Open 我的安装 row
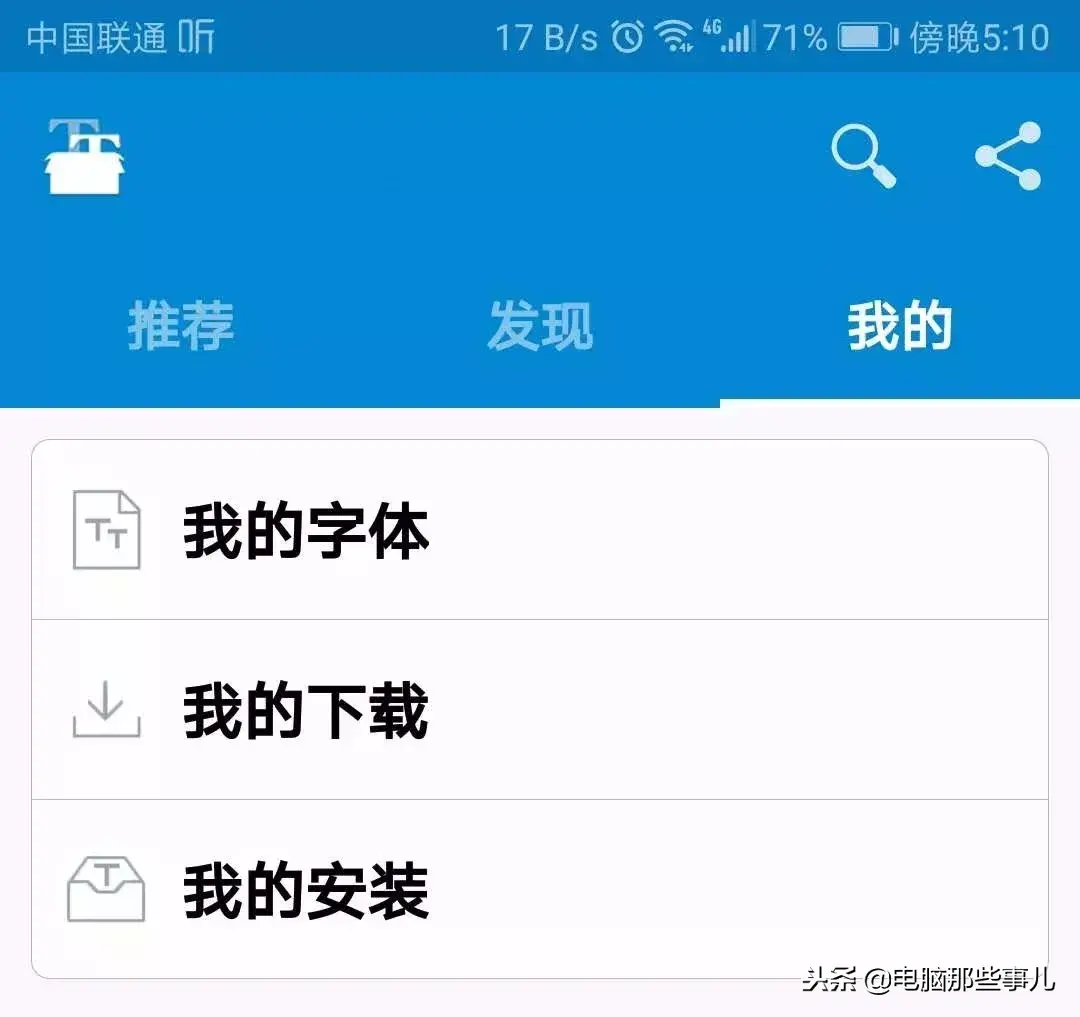Image resolution: width=1080 pixels, height=1017 pixels. (x=540, y=889)
